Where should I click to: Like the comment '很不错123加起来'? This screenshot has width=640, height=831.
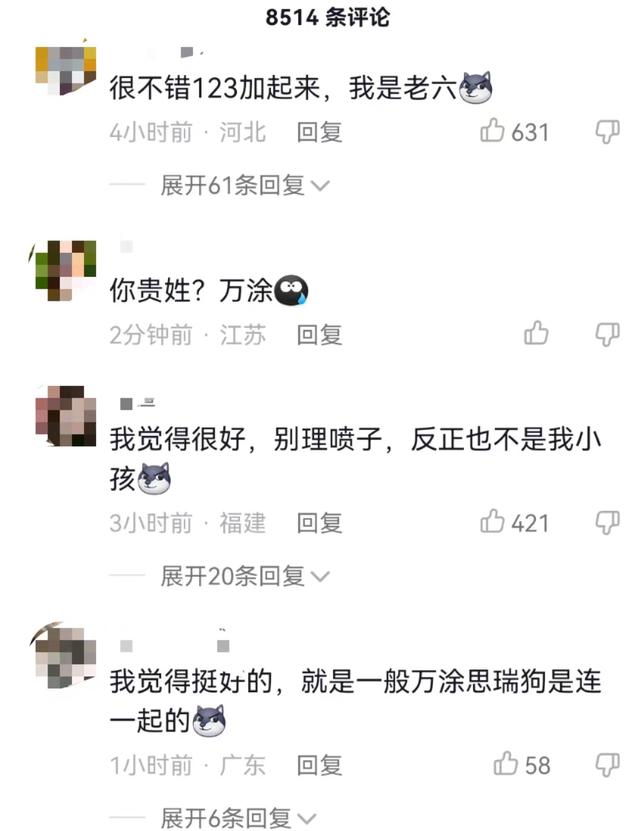coord(493,132)
